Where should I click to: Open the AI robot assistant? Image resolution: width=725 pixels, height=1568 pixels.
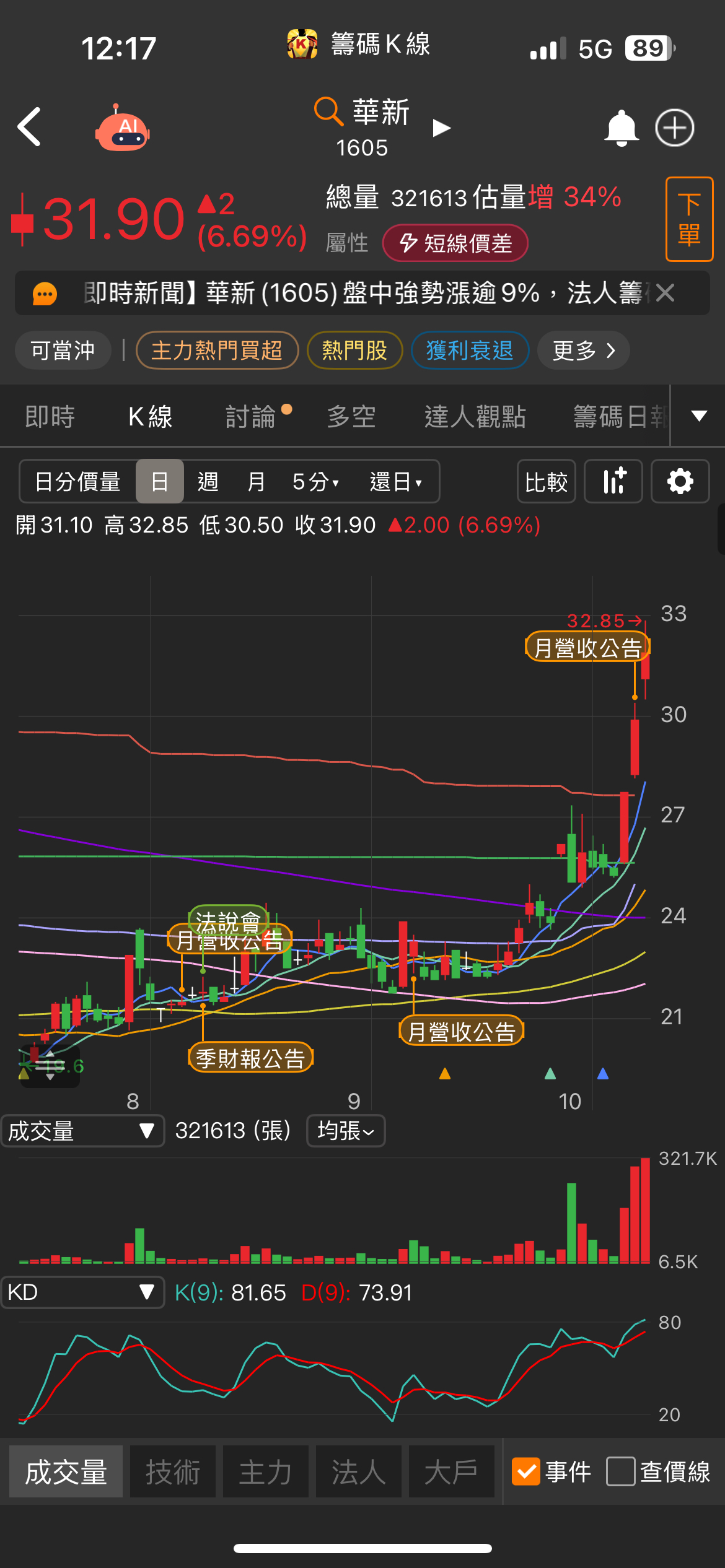(x=123, y=128)
